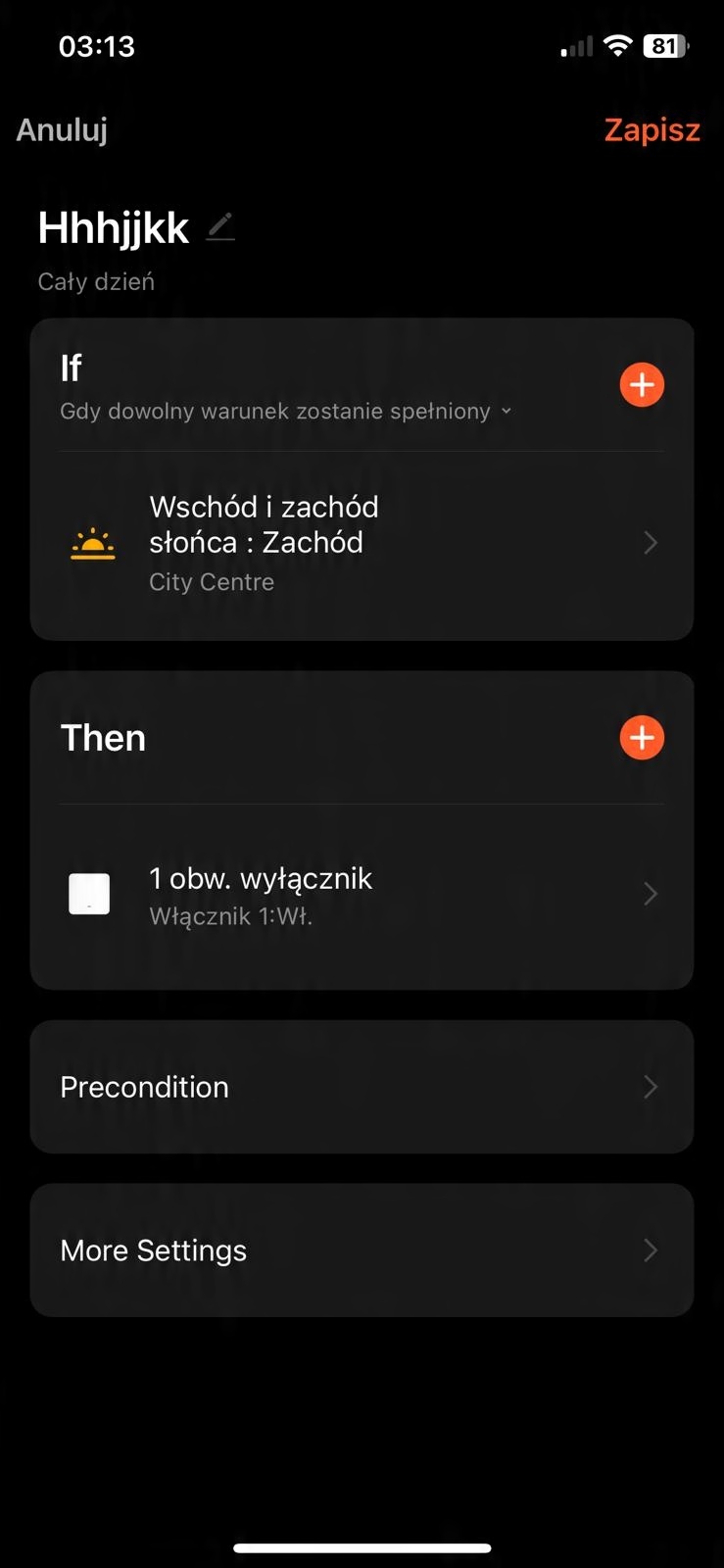Viewport: 724px width, 1568px height.
Task: Tap Anuluj to cancel the automation
Action: [x=62, y=129]
